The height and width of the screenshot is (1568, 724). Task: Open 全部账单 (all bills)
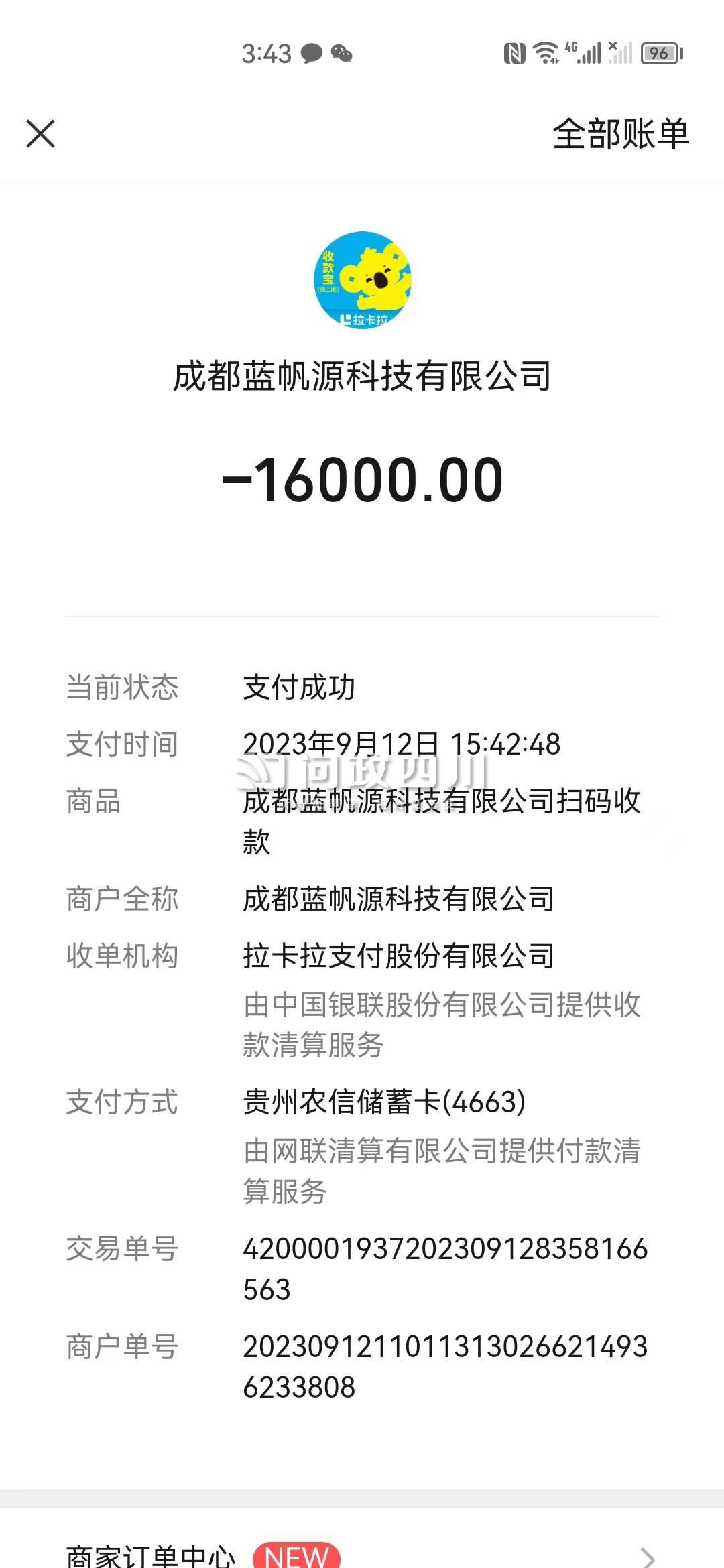tap(620, 133)
